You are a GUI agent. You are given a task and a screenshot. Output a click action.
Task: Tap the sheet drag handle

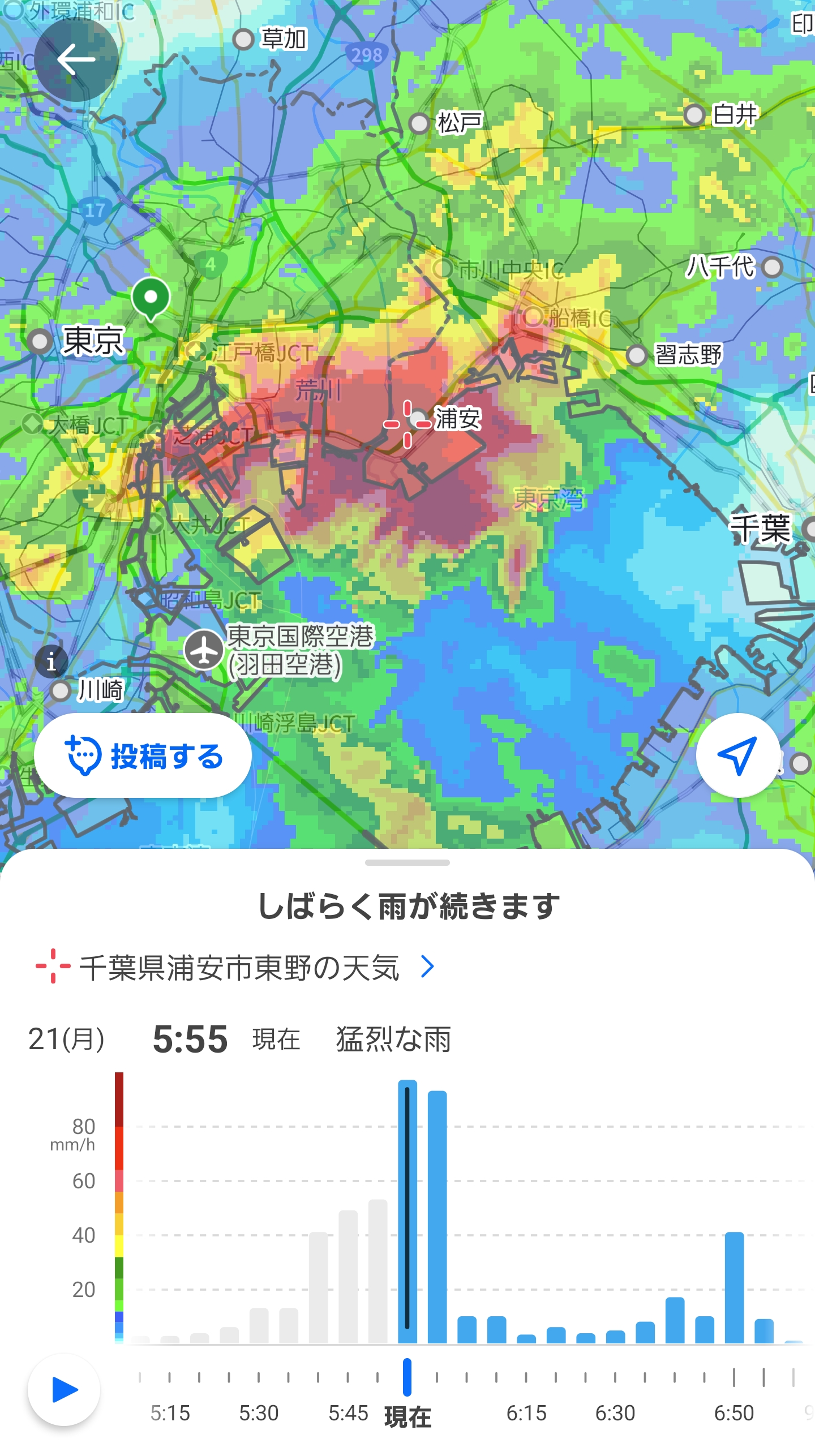pos(407,862)
